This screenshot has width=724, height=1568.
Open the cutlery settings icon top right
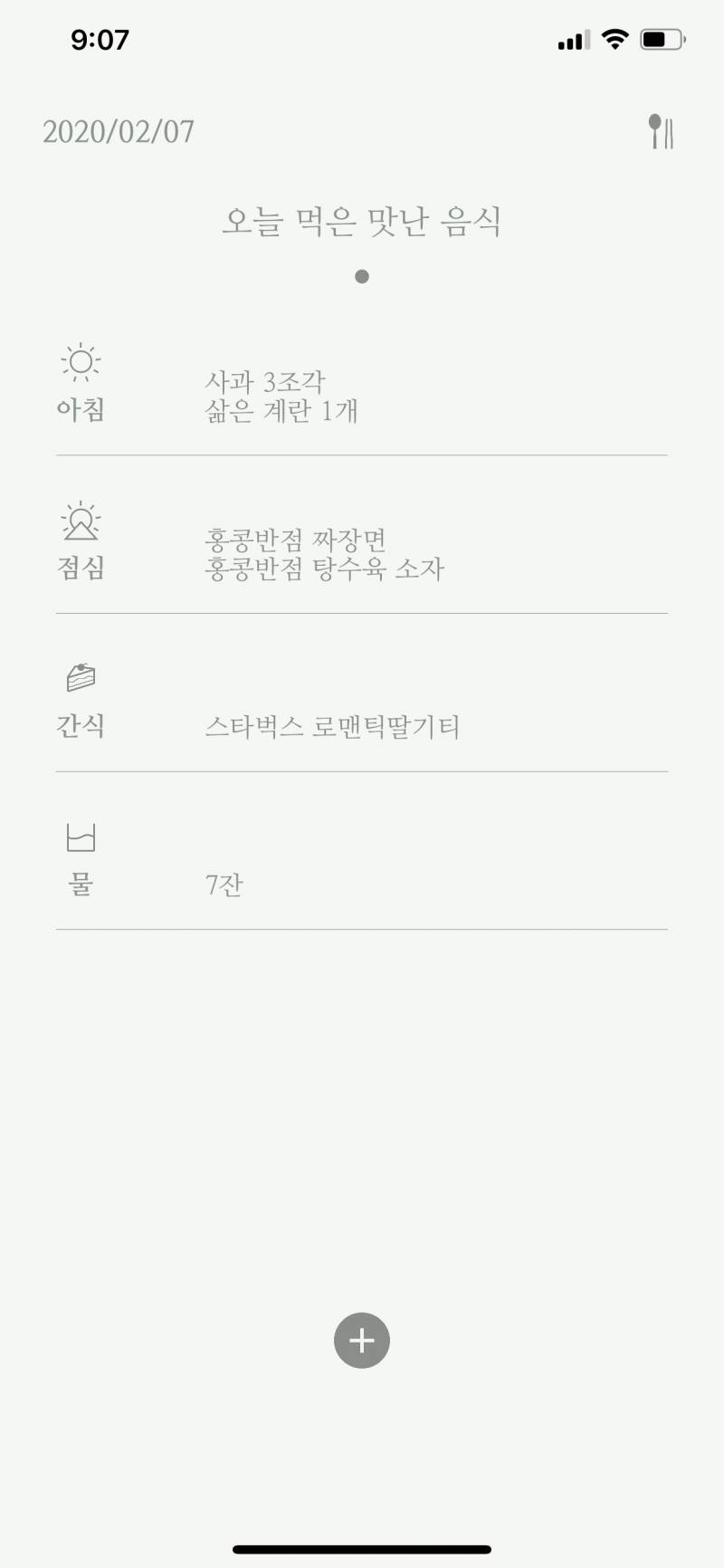[x=661, y=132]
